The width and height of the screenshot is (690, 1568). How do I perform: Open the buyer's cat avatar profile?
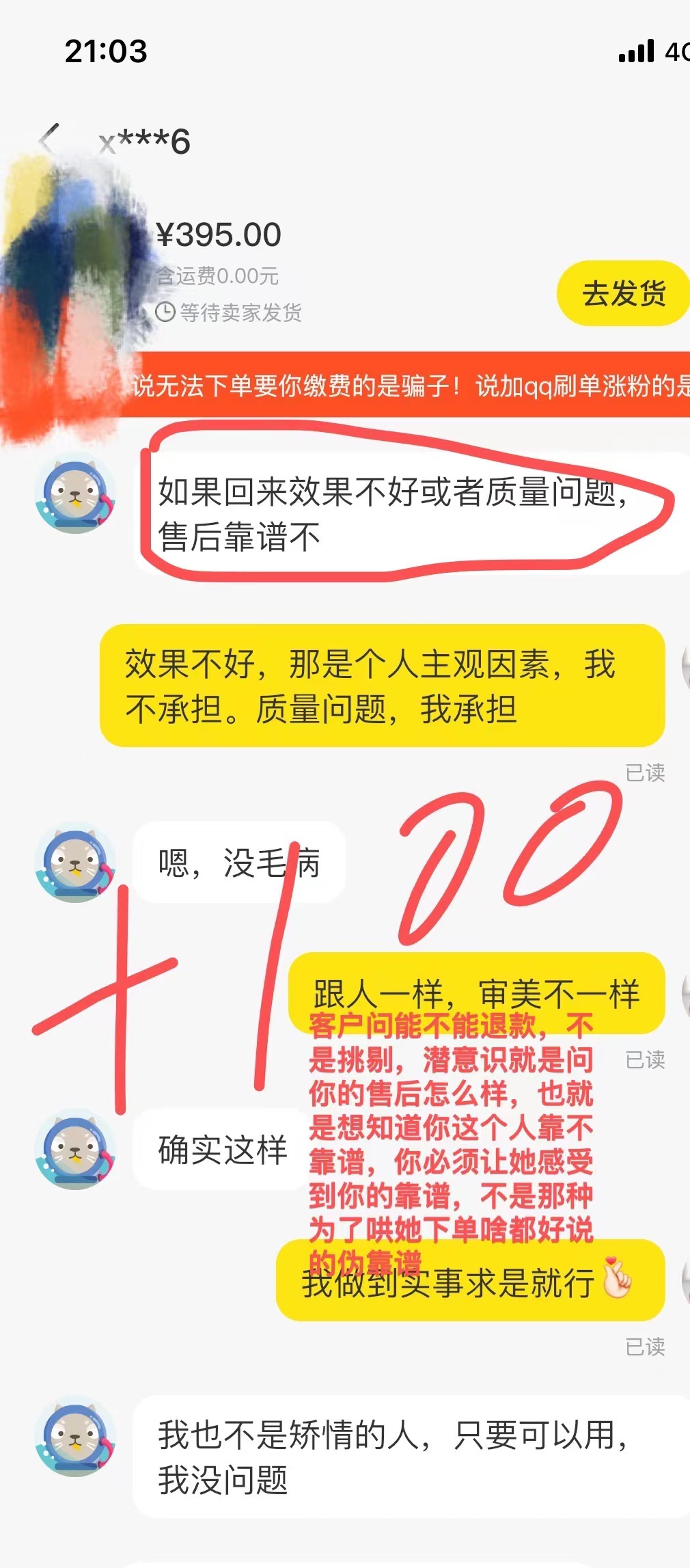click(x=75, y=494)
